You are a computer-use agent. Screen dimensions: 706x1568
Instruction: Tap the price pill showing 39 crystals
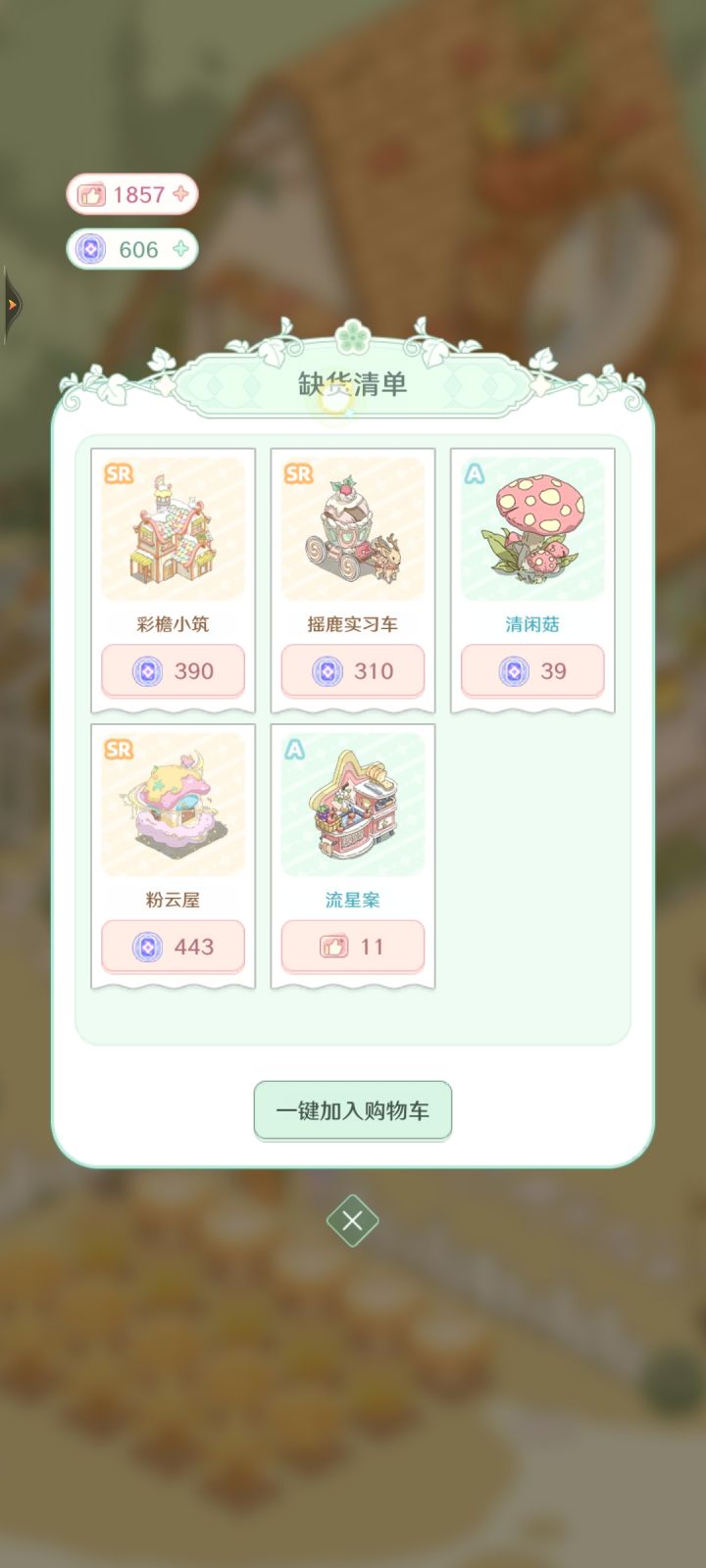[x=532, y=670]
